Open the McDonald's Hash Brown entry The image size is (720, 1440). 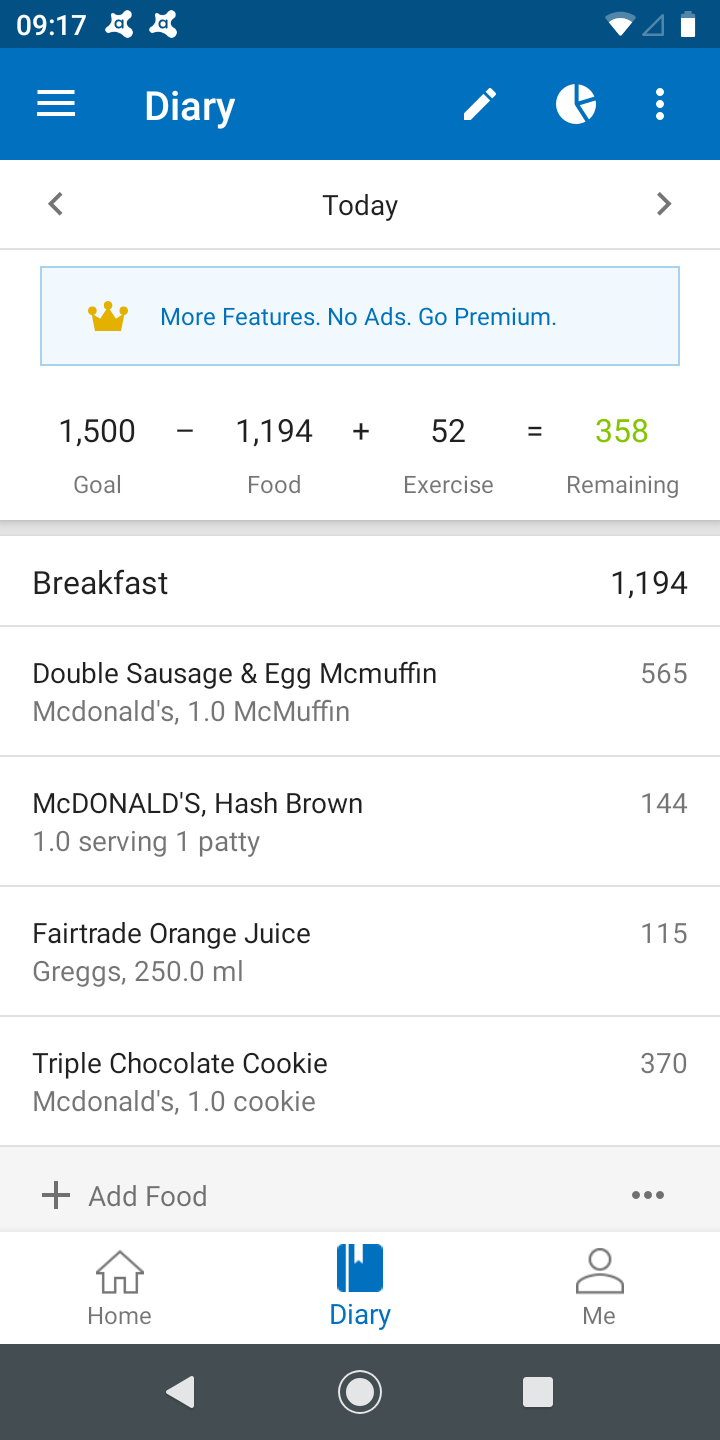click(360, 821)
